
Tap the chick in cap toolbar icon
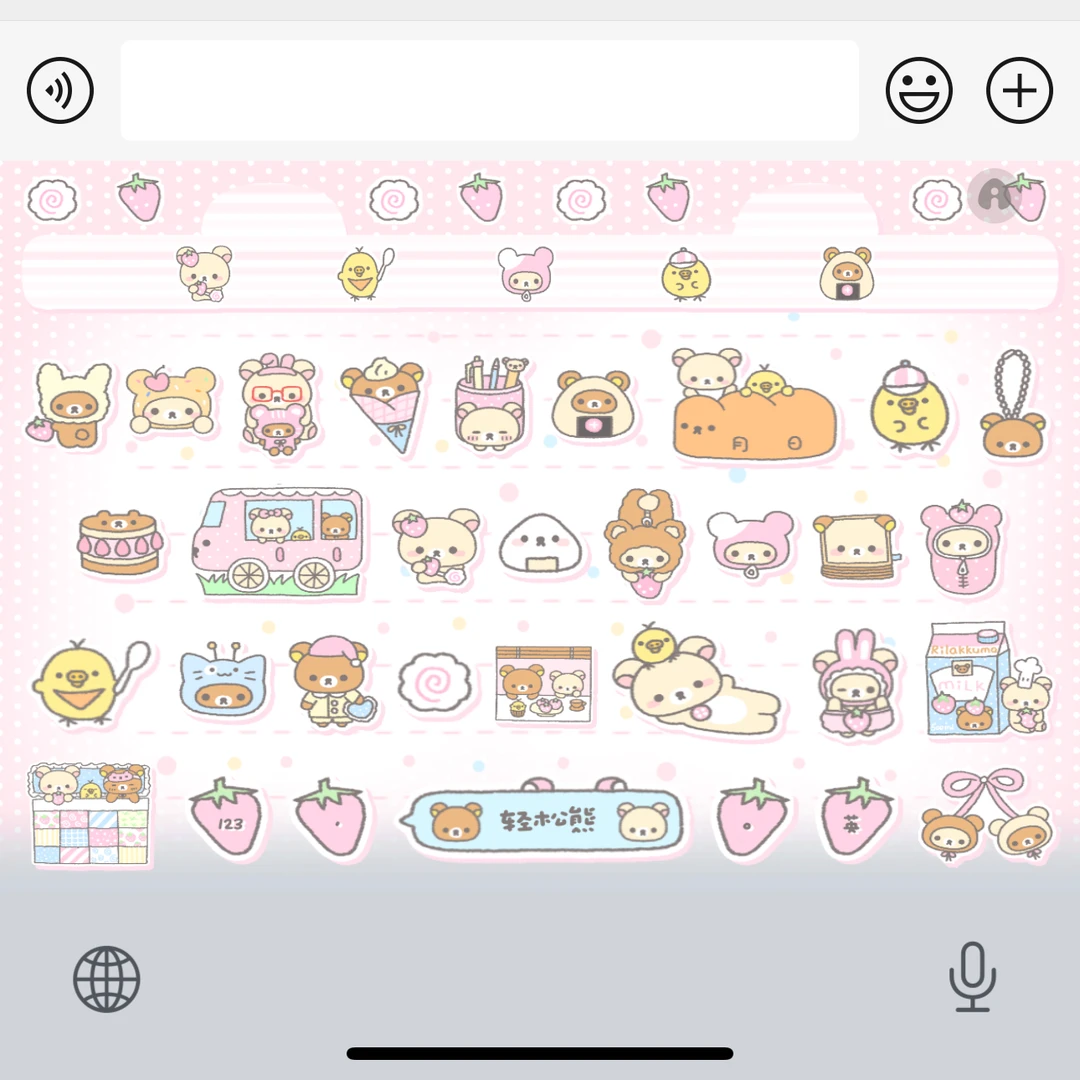pos(685,273)
